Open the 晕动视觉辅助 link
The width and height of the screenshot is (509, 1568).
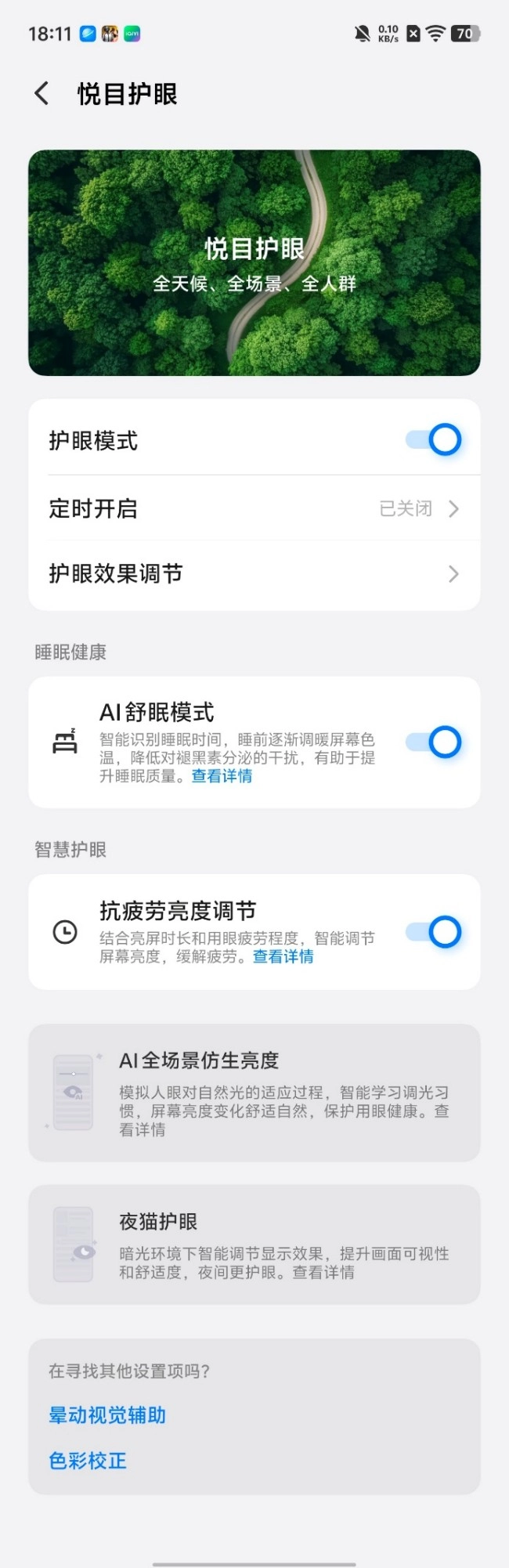(x=107, y=1415)
